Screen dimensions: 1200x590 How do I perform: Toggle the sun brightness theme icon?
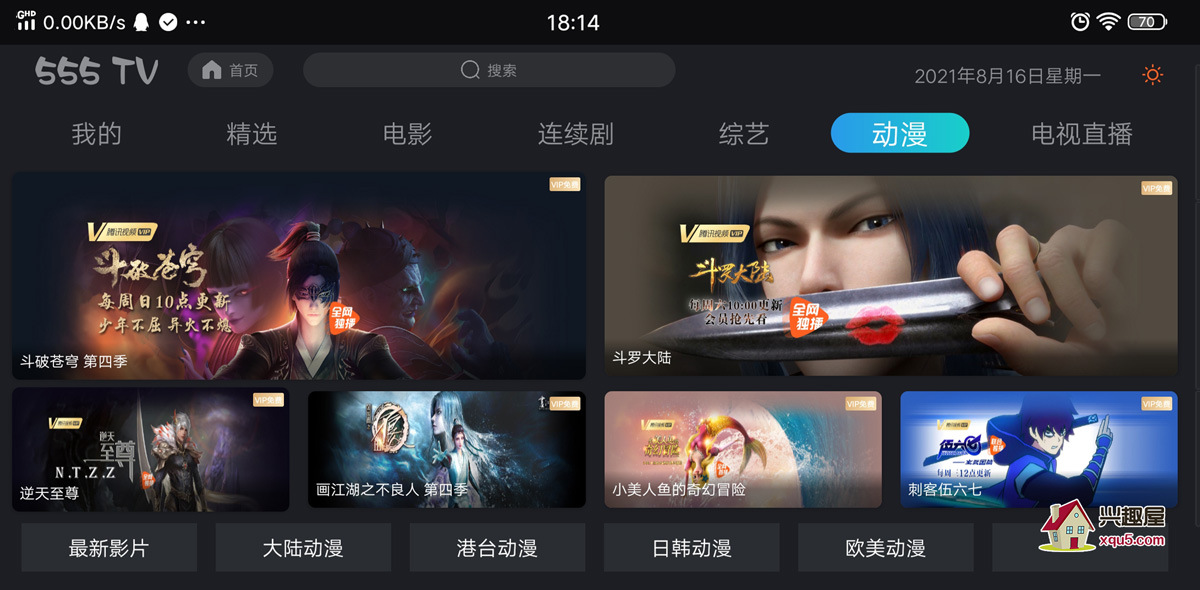(1152, 75)
